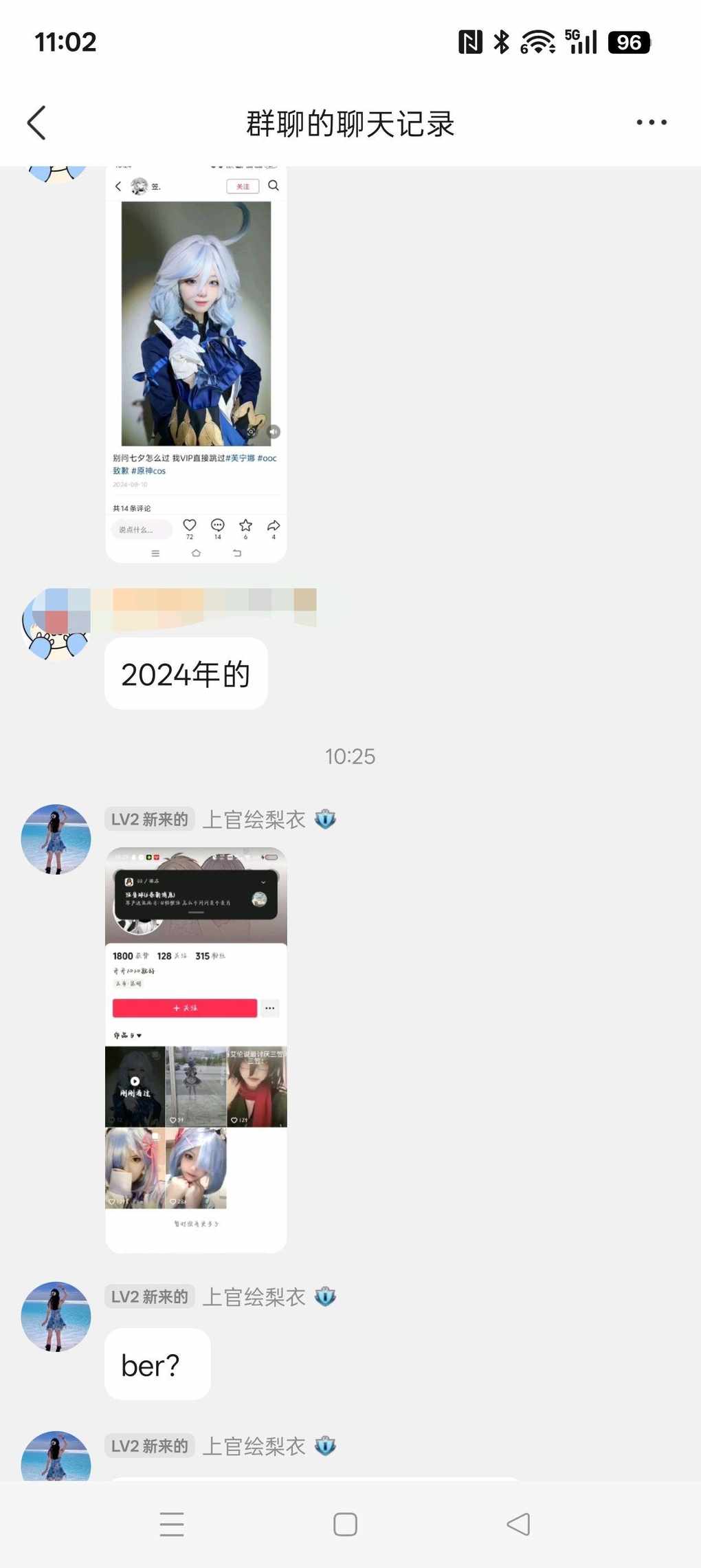Viewport: 701px width, 1568px height.
Task: View avatar of sender of "2024年的"
Action: point(56,625)
